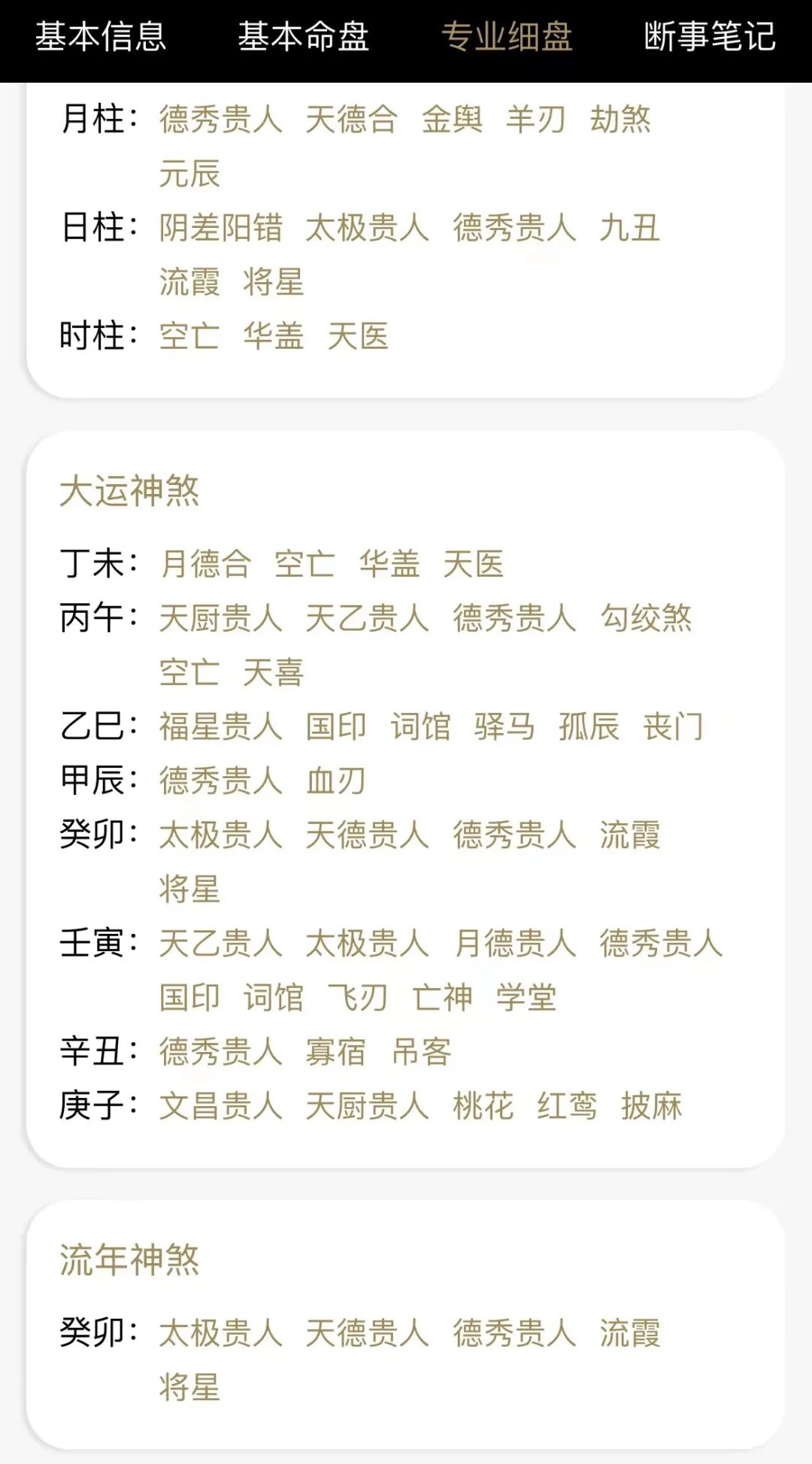Switch to the 基本信息 tab
Screen dimensions: 812x1464
click(101, 36)
